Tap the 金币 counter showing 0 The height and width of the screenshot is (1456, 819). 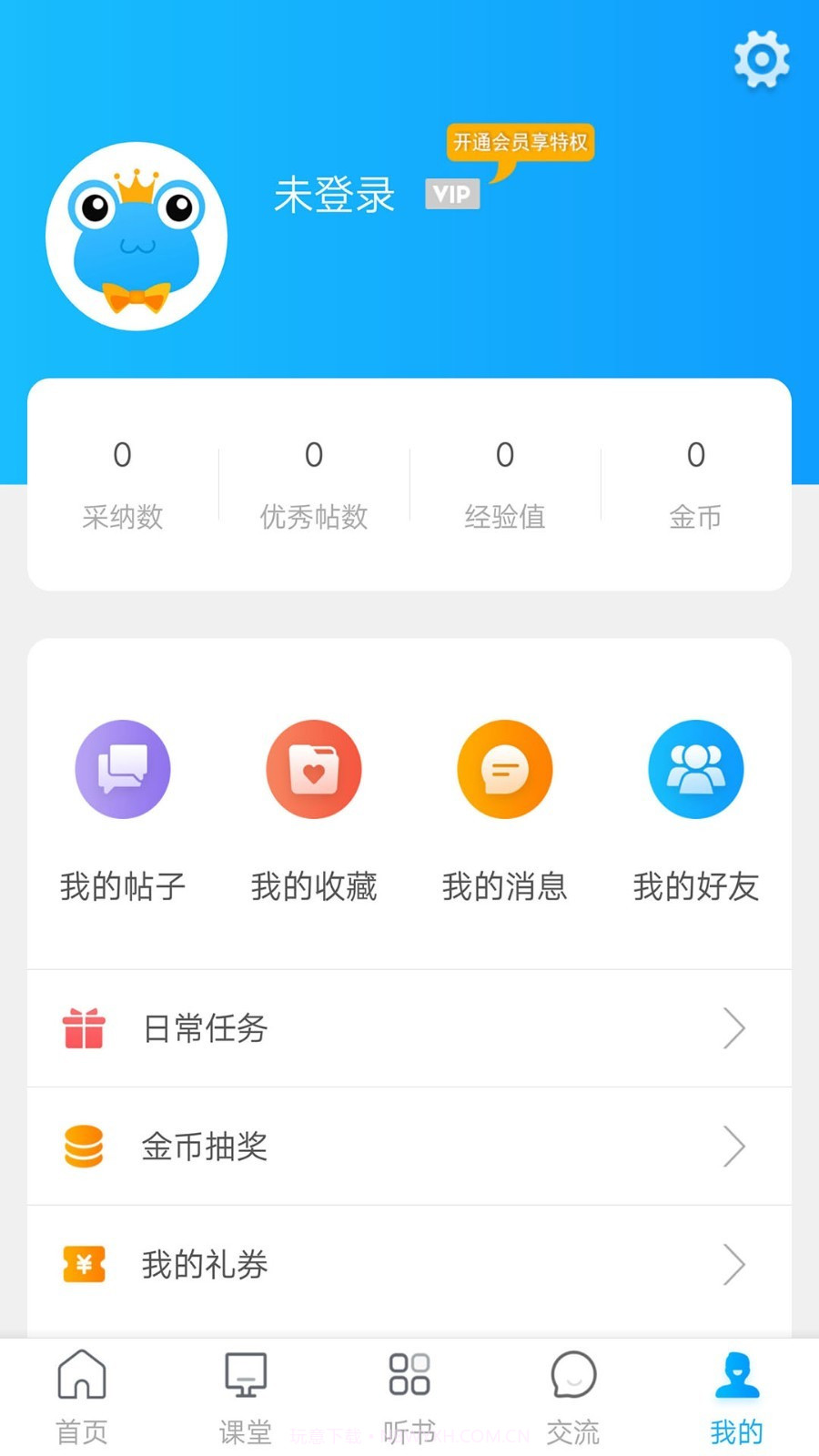point(696,482)
